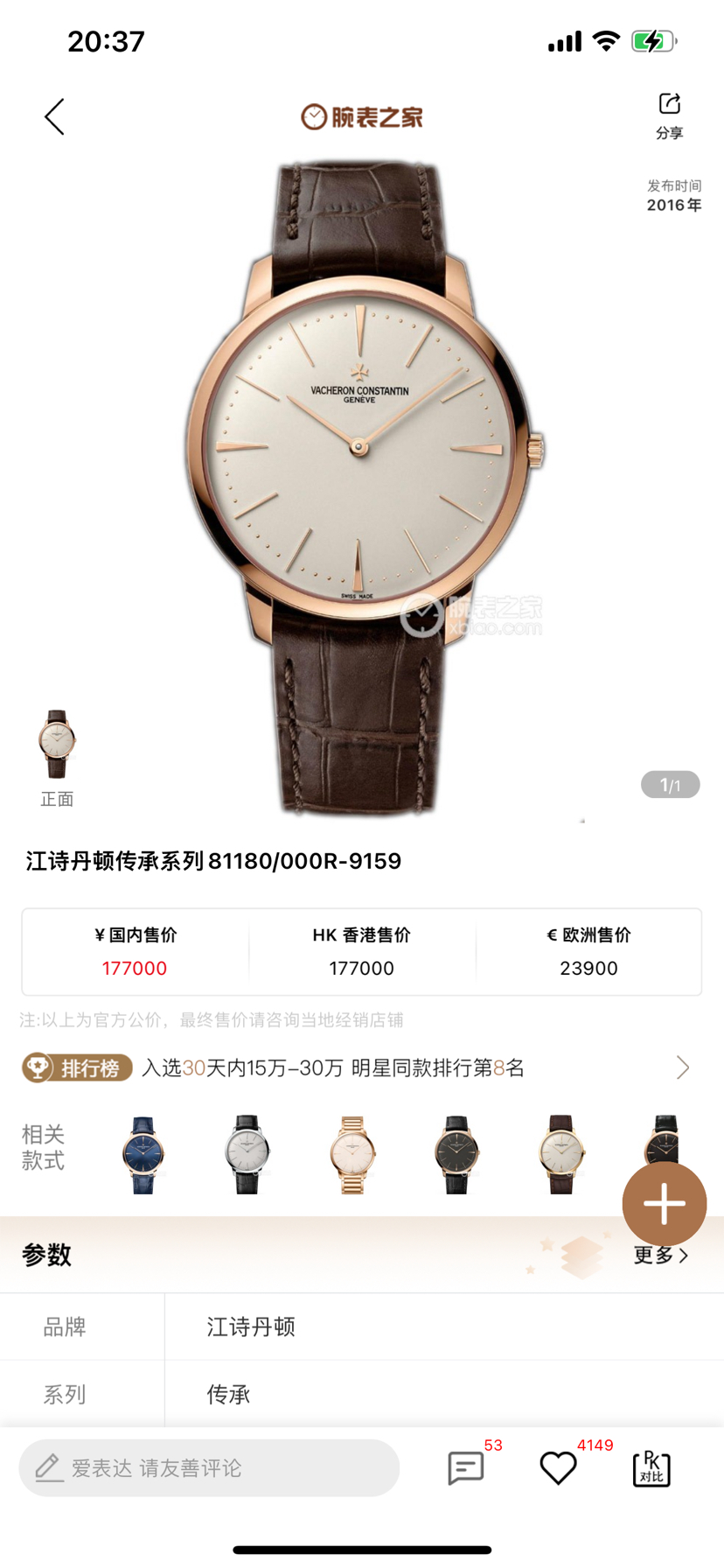Screen dimensions: 724x1568
Task: Select the 正面 front-view thumbnail
Action: pos(57,746)
